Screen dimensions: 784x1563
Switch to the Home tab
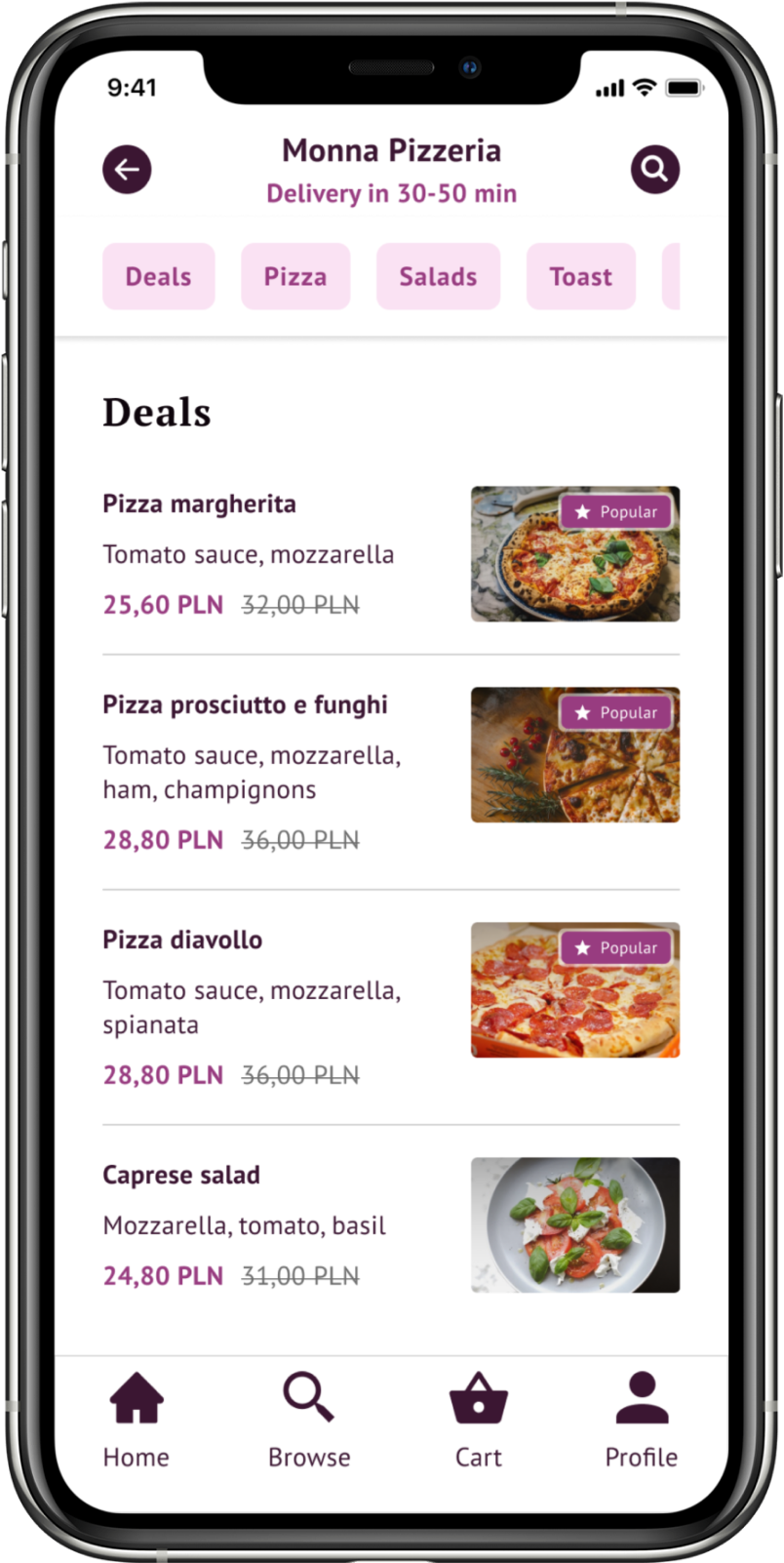click(137, 1420)
